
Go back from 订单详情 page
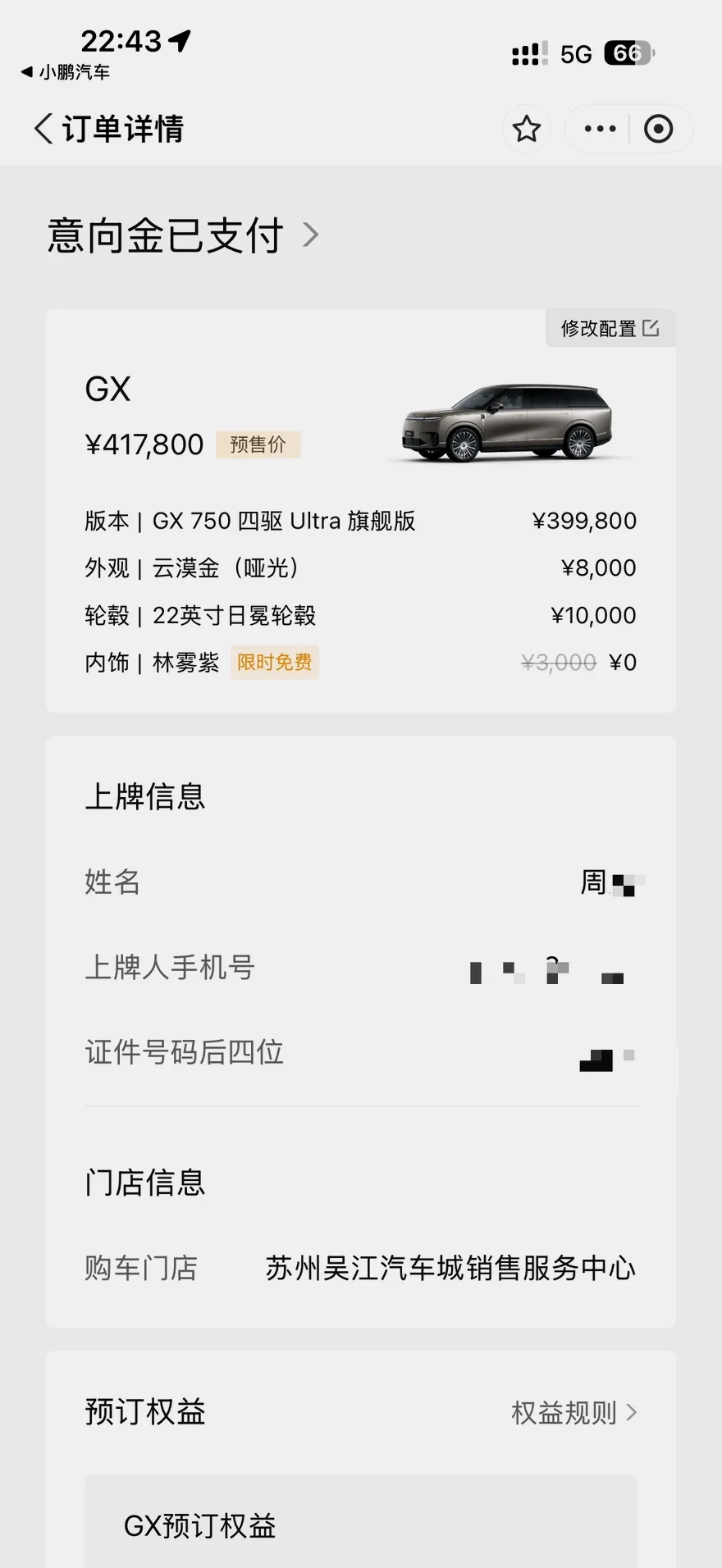pyautogui.click(x=43, y=129)
